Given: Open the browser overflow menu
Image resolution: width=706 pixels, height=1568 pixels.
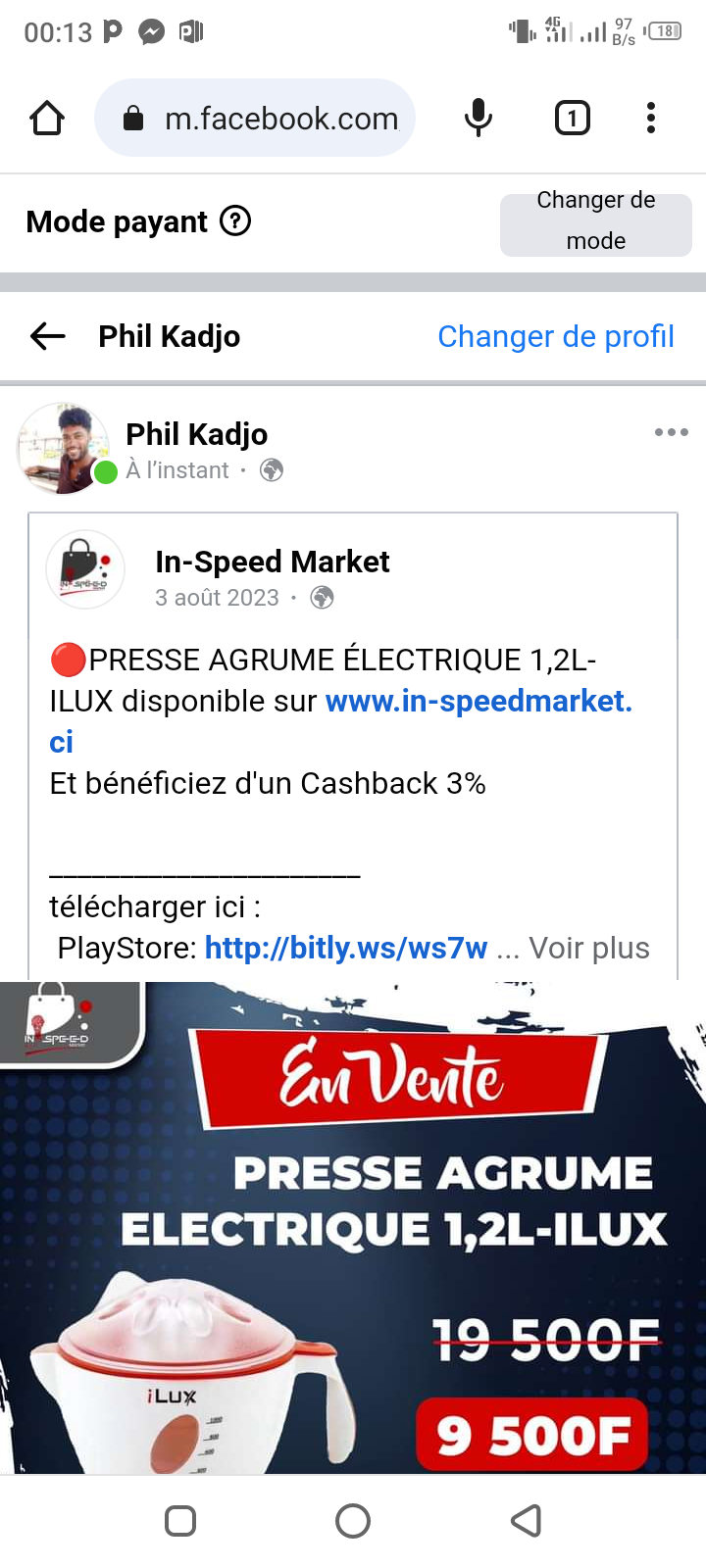Looking at the screenshot, I should point(650,119).
